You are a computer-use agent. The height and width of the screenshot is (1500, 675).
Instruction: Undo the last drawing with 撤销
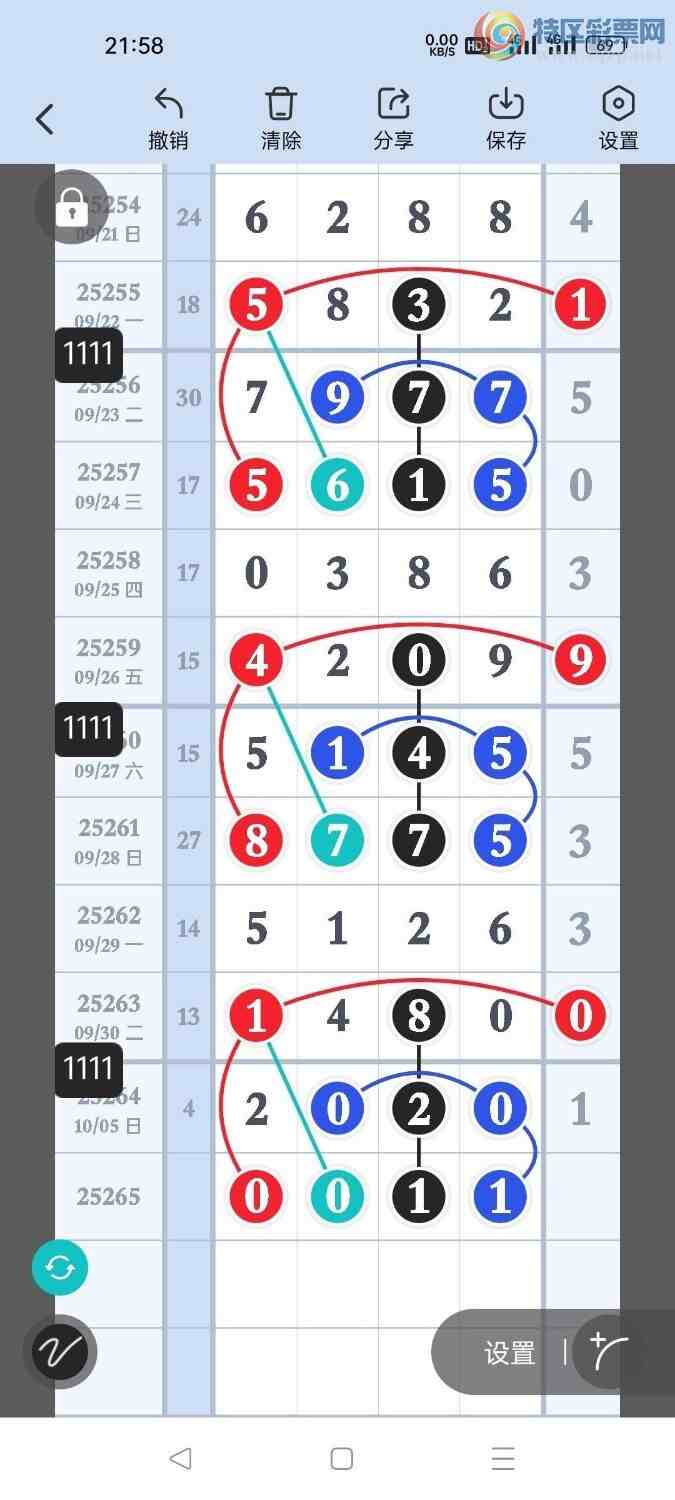pos(168,119)
